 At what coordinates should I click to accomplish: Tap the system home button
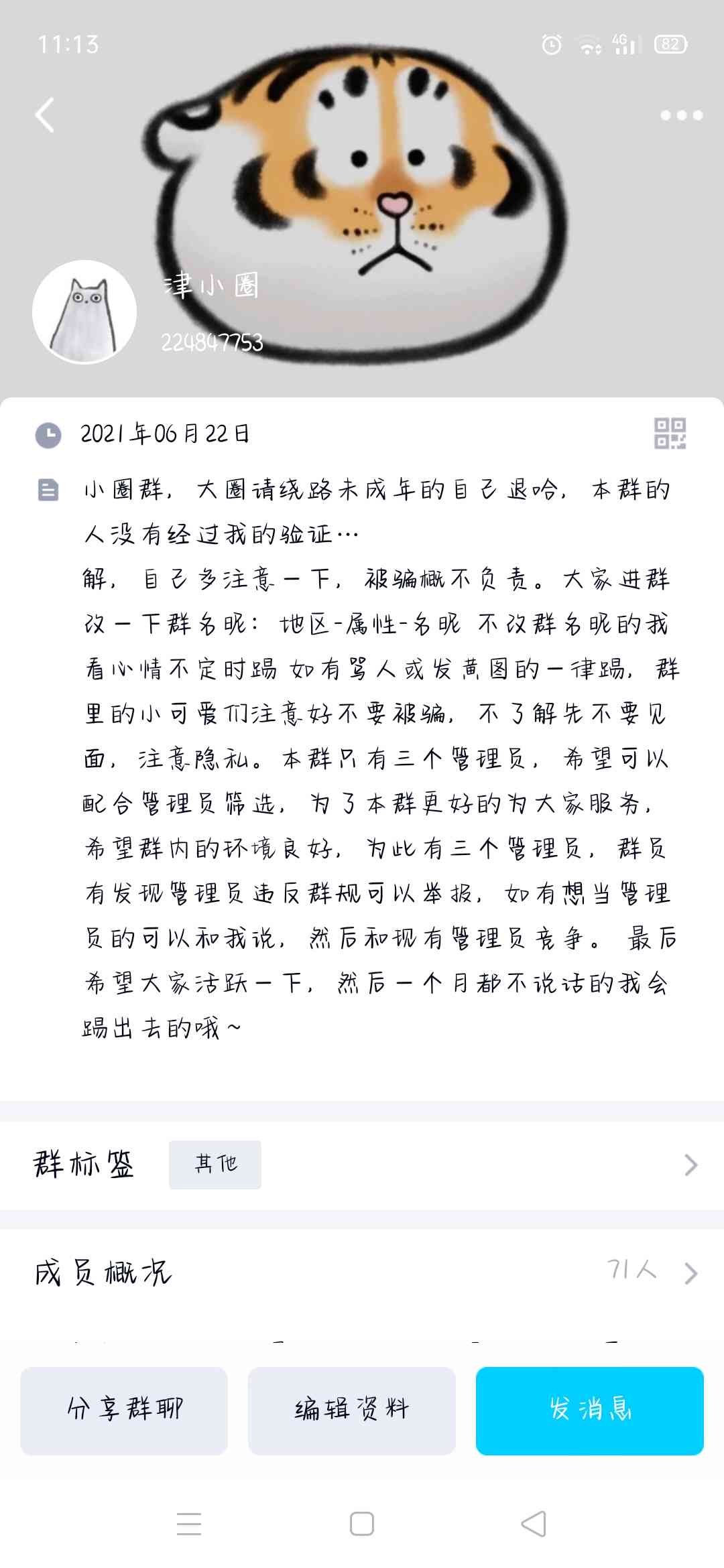[x=362, y=1524]
